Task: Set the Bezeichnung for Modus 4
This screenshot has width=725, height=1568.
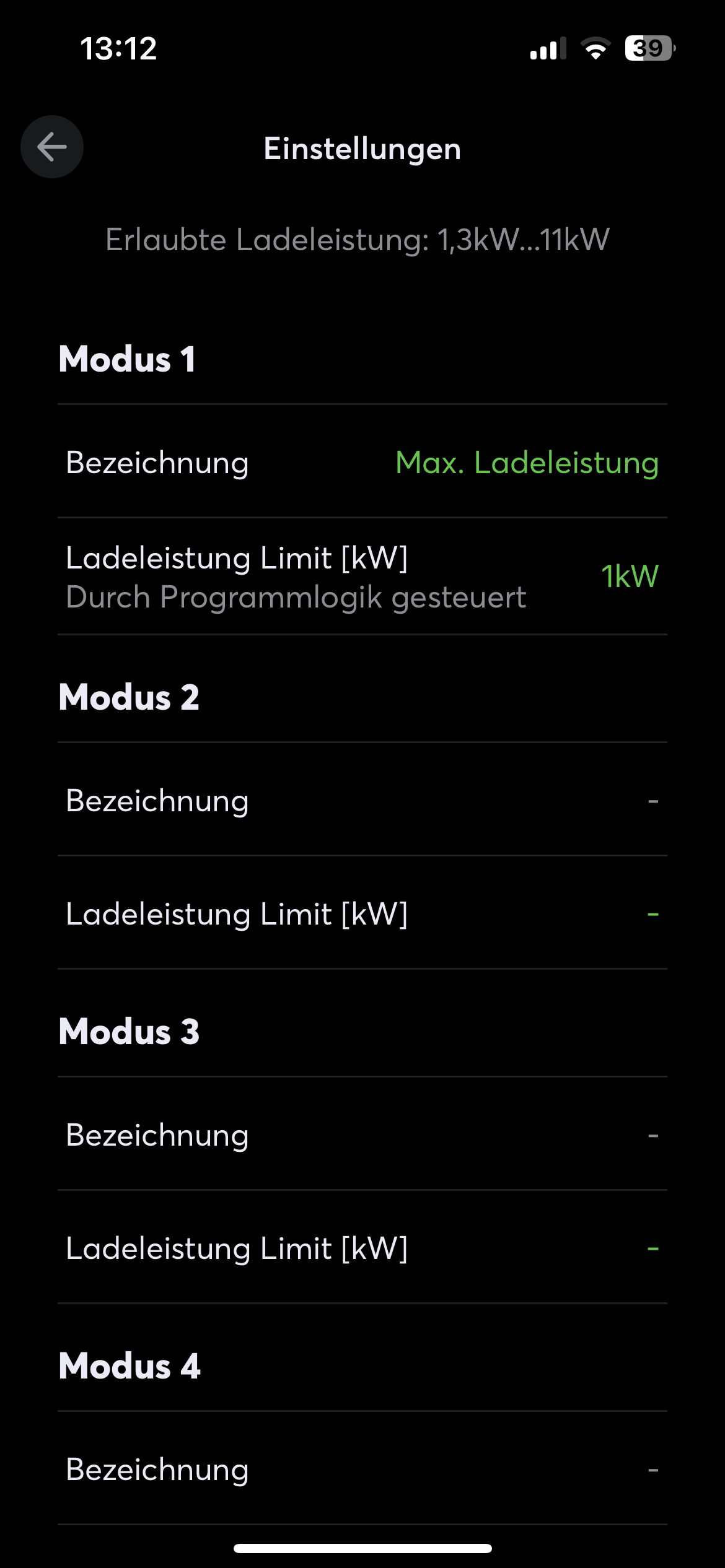Action: tap(362, 1469)
